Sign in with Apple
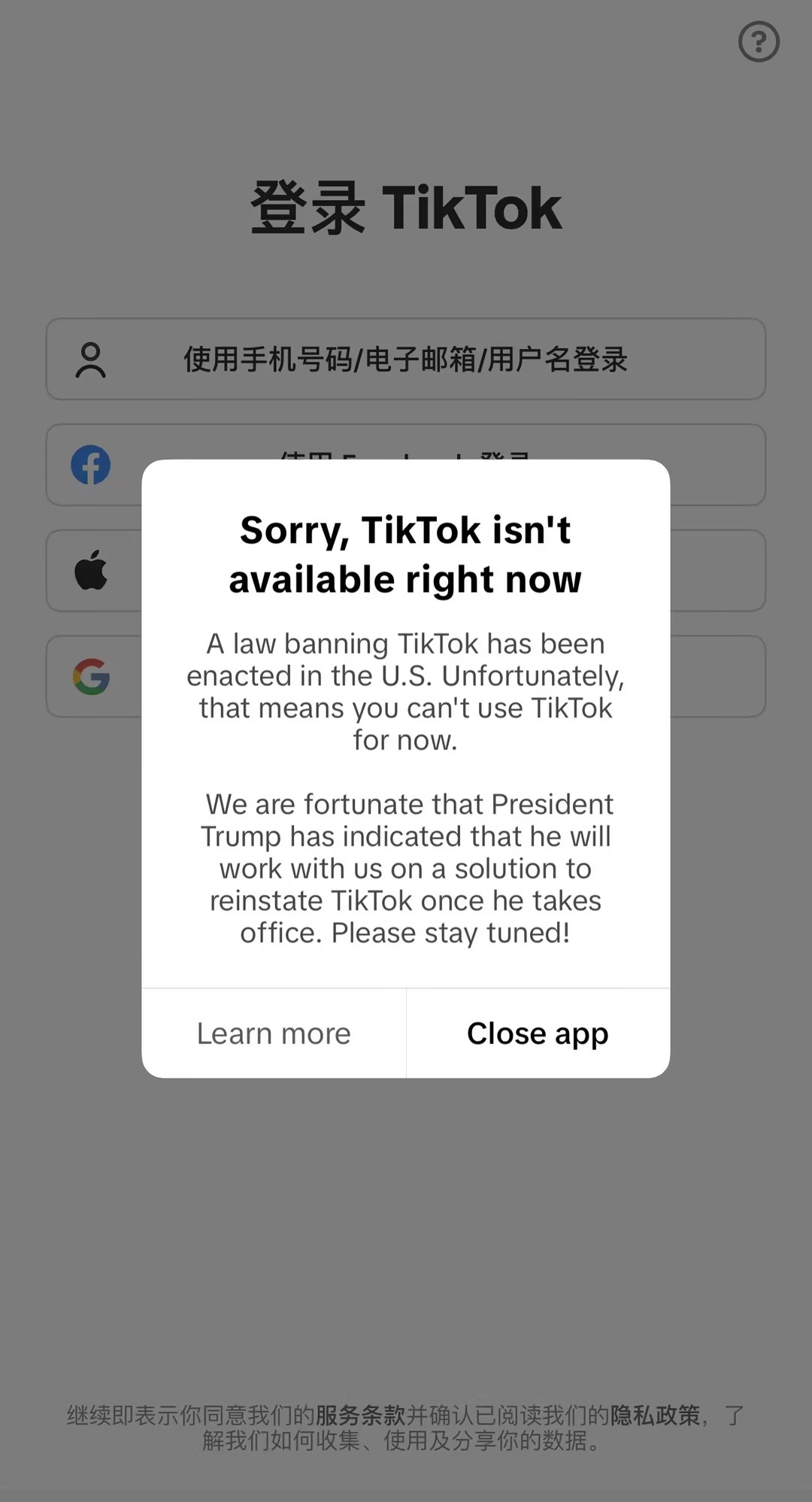Image resolution: width=812 pixels, height=1502 pixels. click(92, 570)
